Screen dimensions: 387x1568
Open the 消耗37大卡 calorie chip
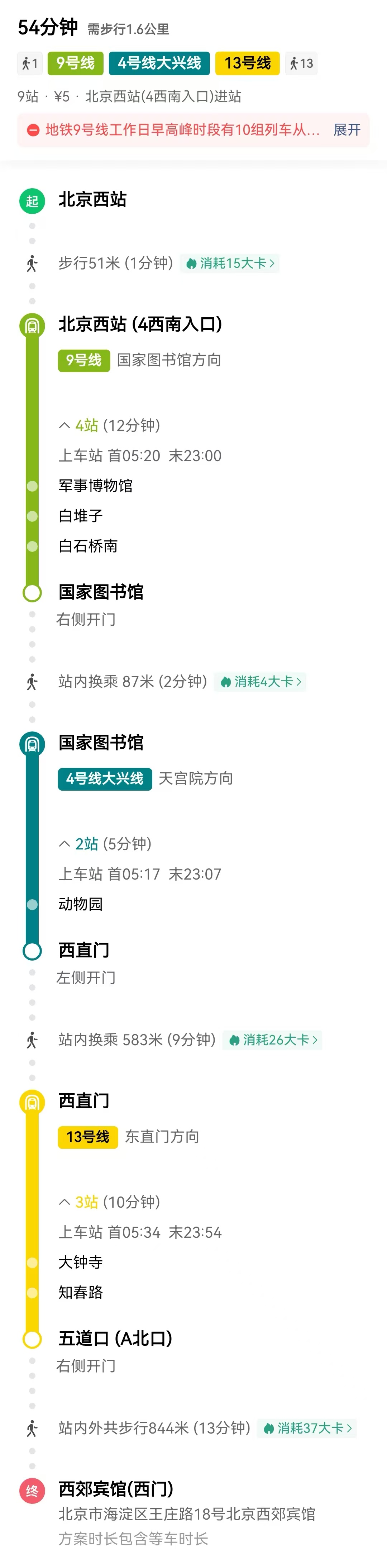[307, 1428]
